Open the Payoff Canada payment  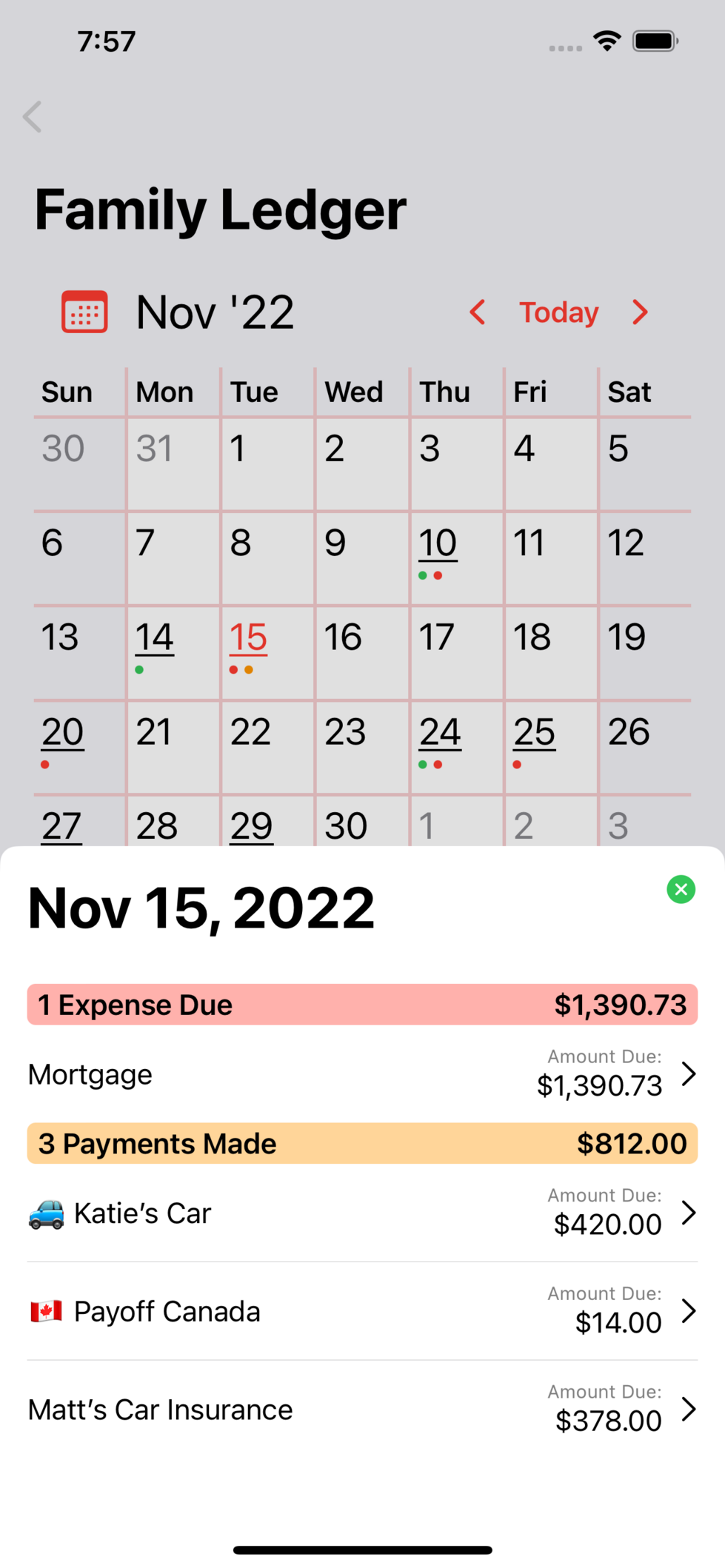coord(362,1311)
